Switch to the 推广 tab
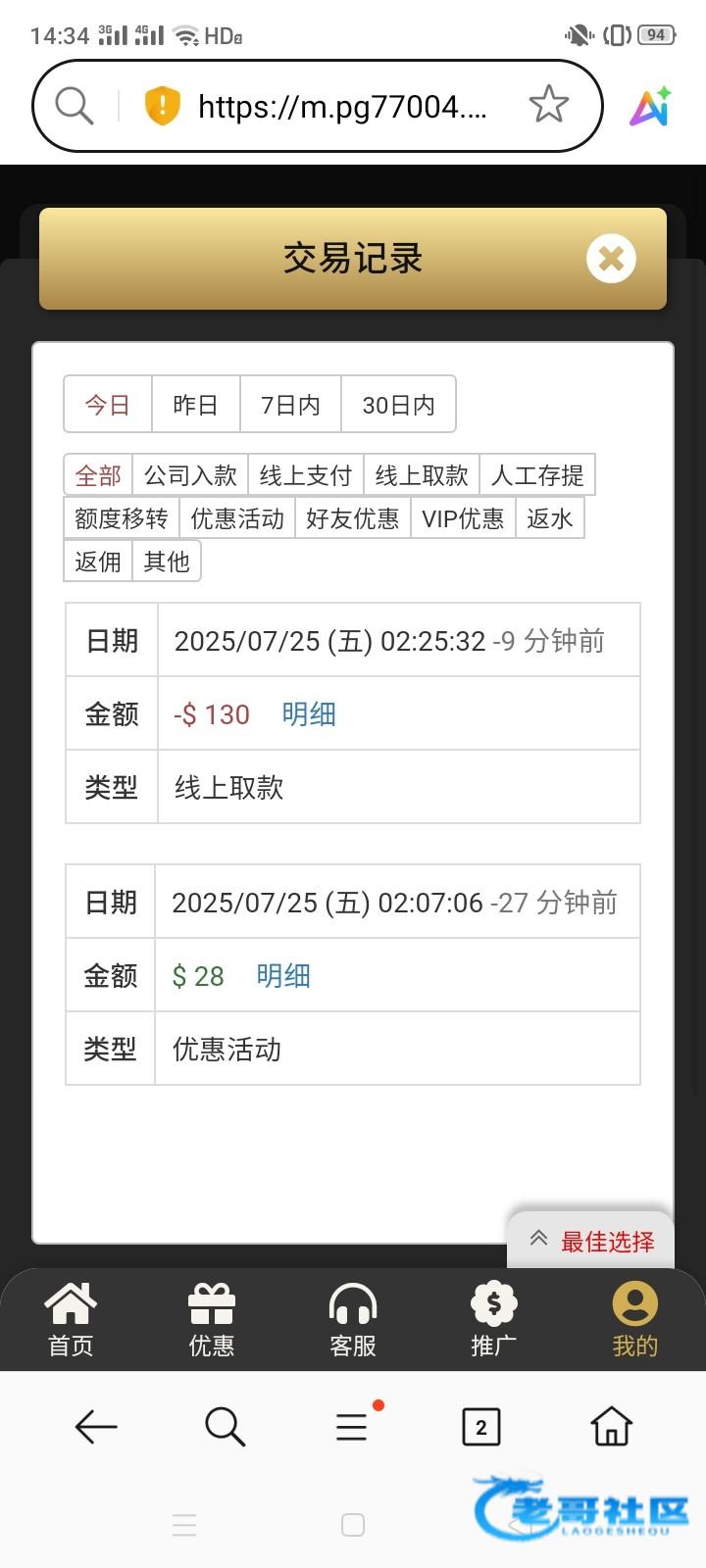The width and height of the screenshot is (706, 1568). pyautogui.click(x=494, y=1319)
